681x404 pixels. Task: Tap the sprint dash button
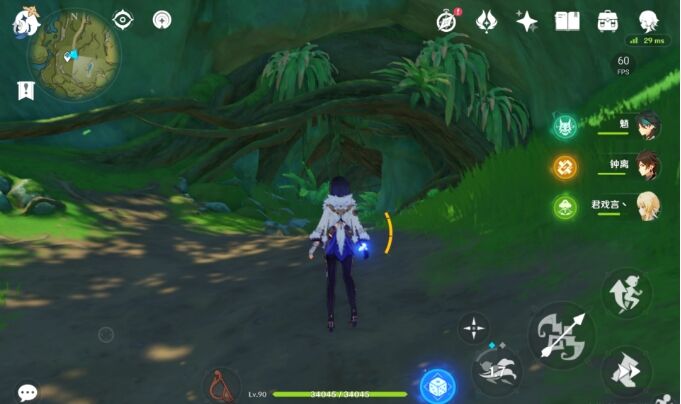click(627, 371)
